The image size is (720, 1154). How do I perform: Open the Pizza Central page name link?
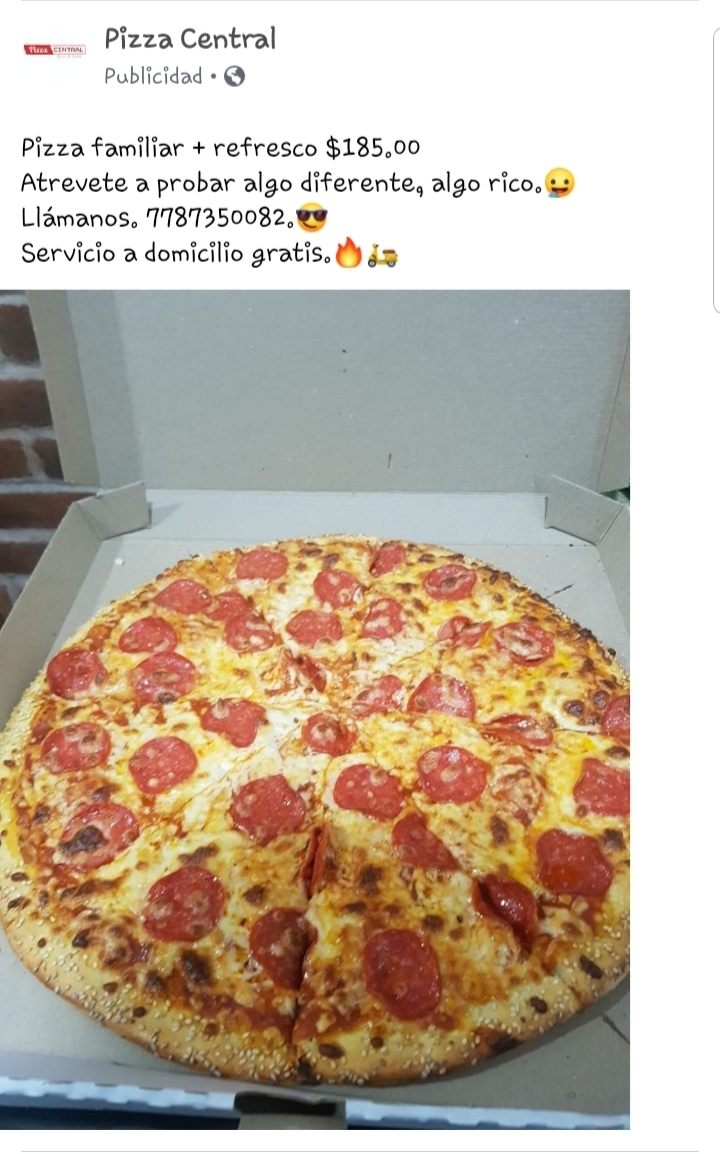coord(188,40)
